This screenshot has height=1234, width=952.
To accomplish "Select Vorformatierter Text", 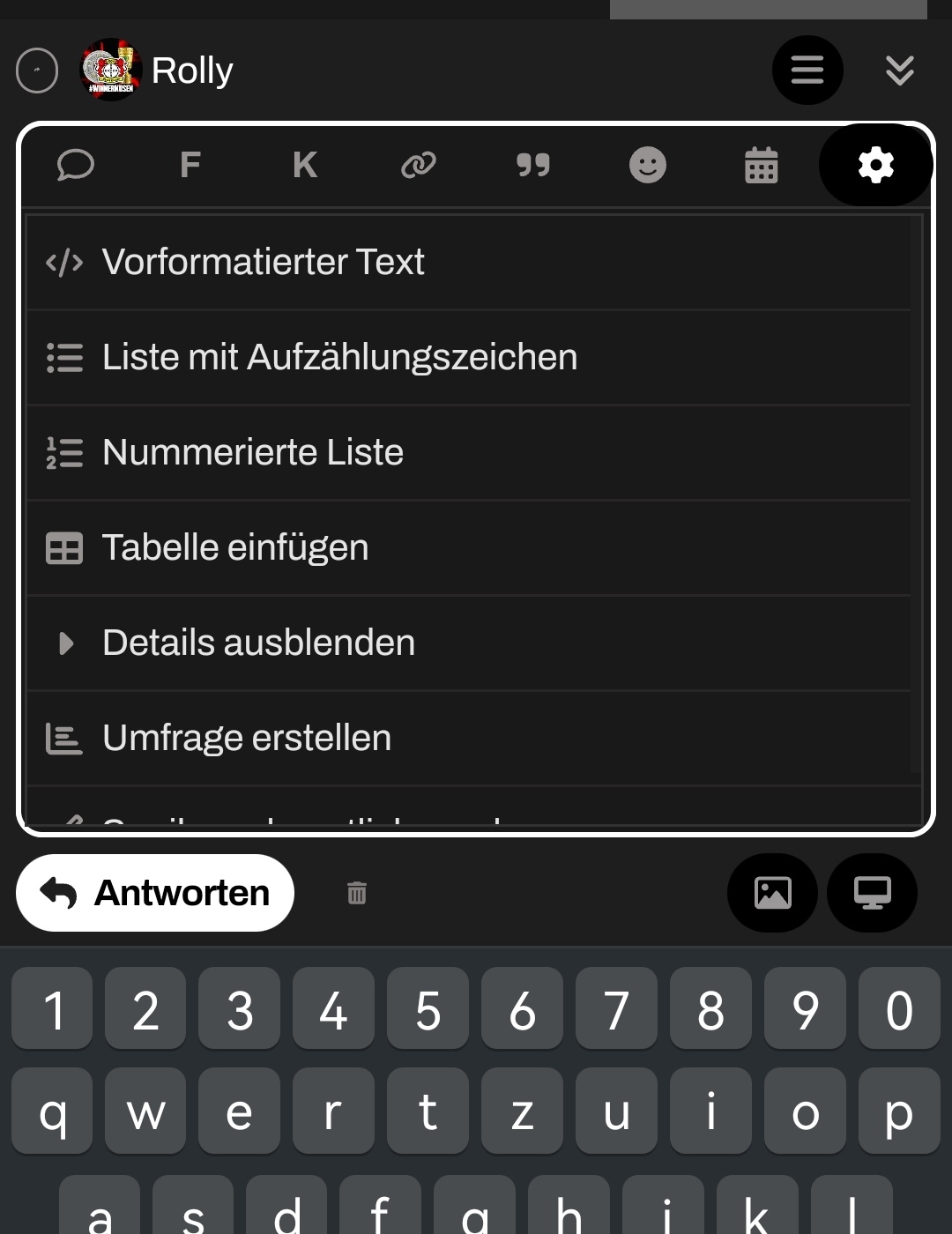I will [x=263, y=263].
